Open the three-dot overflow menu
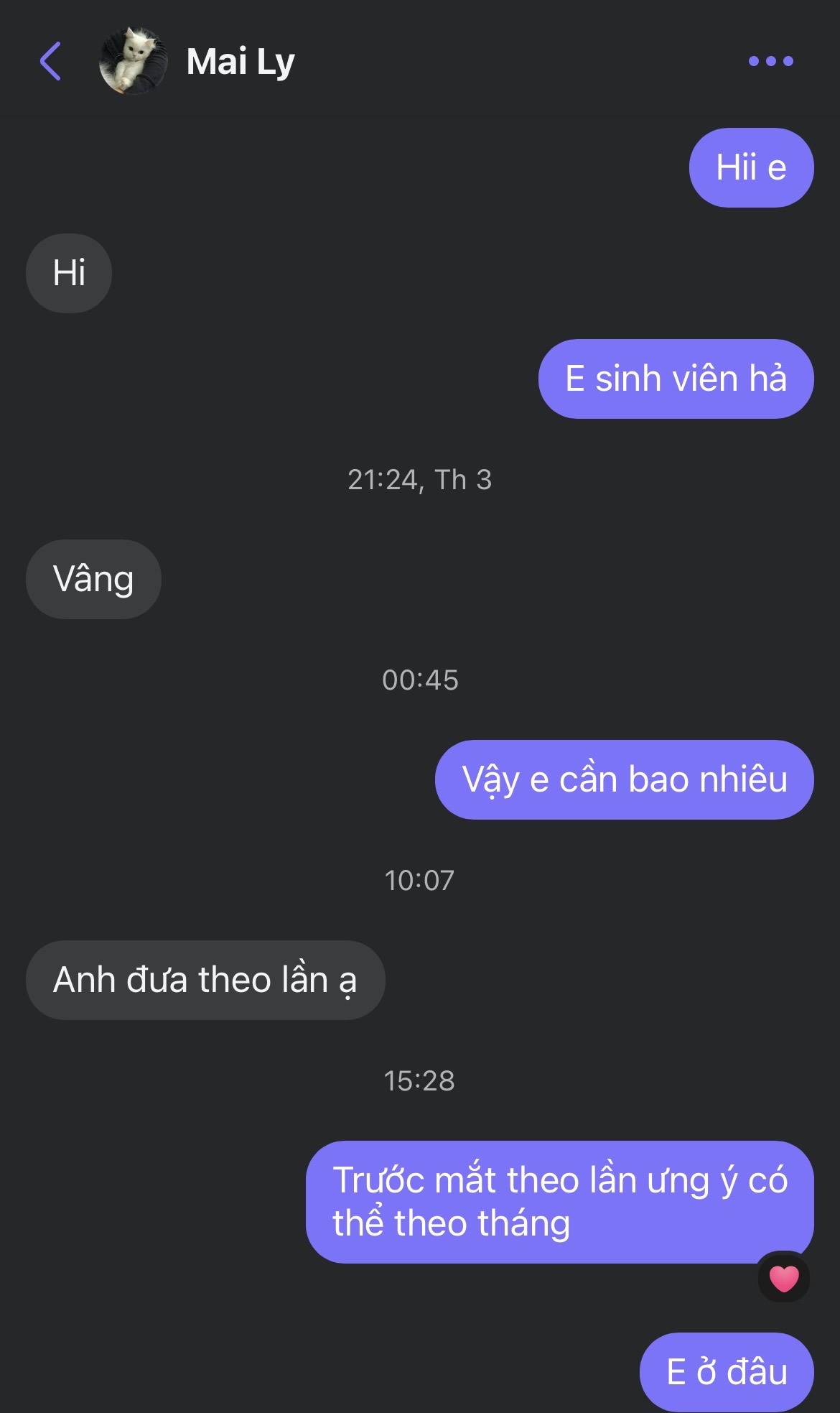Viewport: 840px width, 1413px height. [x=770, y=61]
